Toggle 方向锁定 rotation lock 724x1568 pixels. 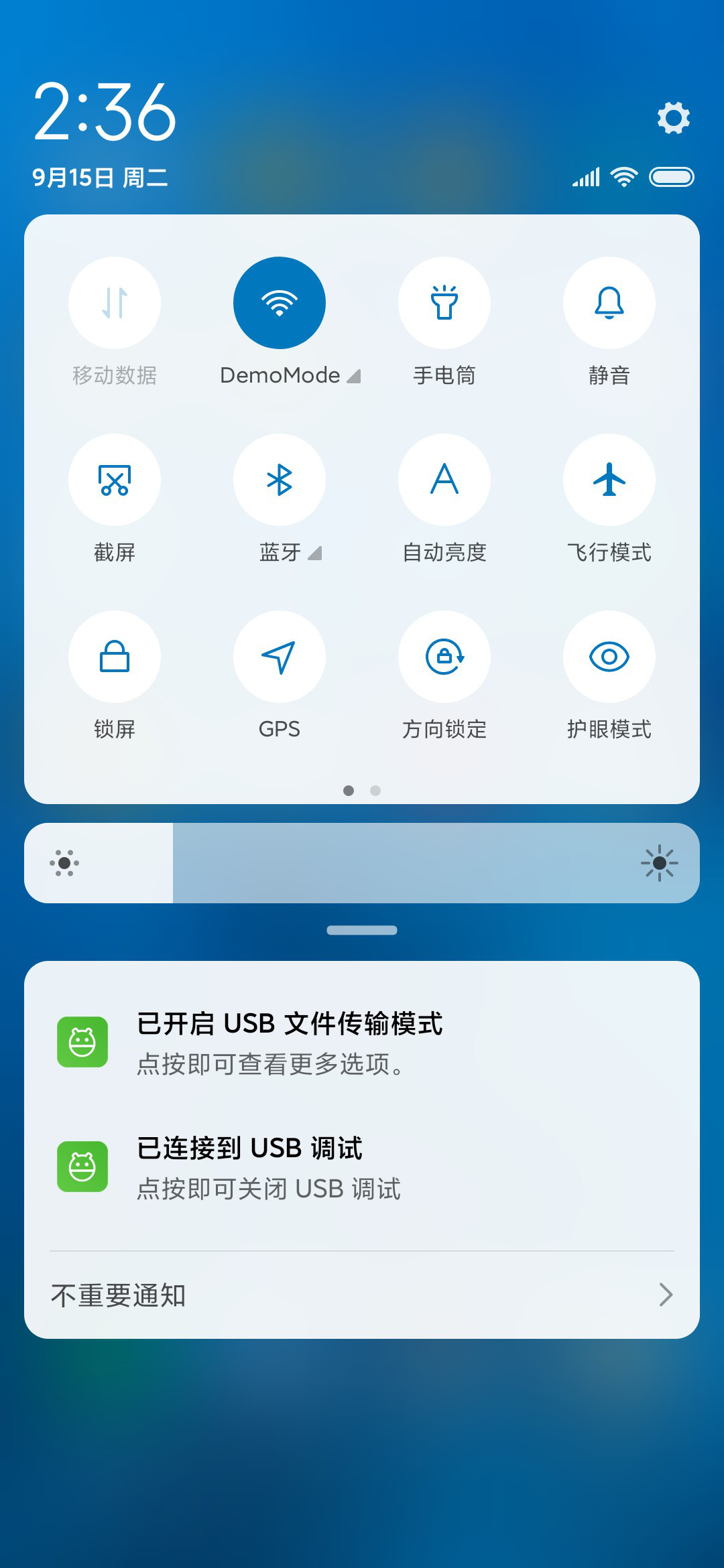coord(444,657)
